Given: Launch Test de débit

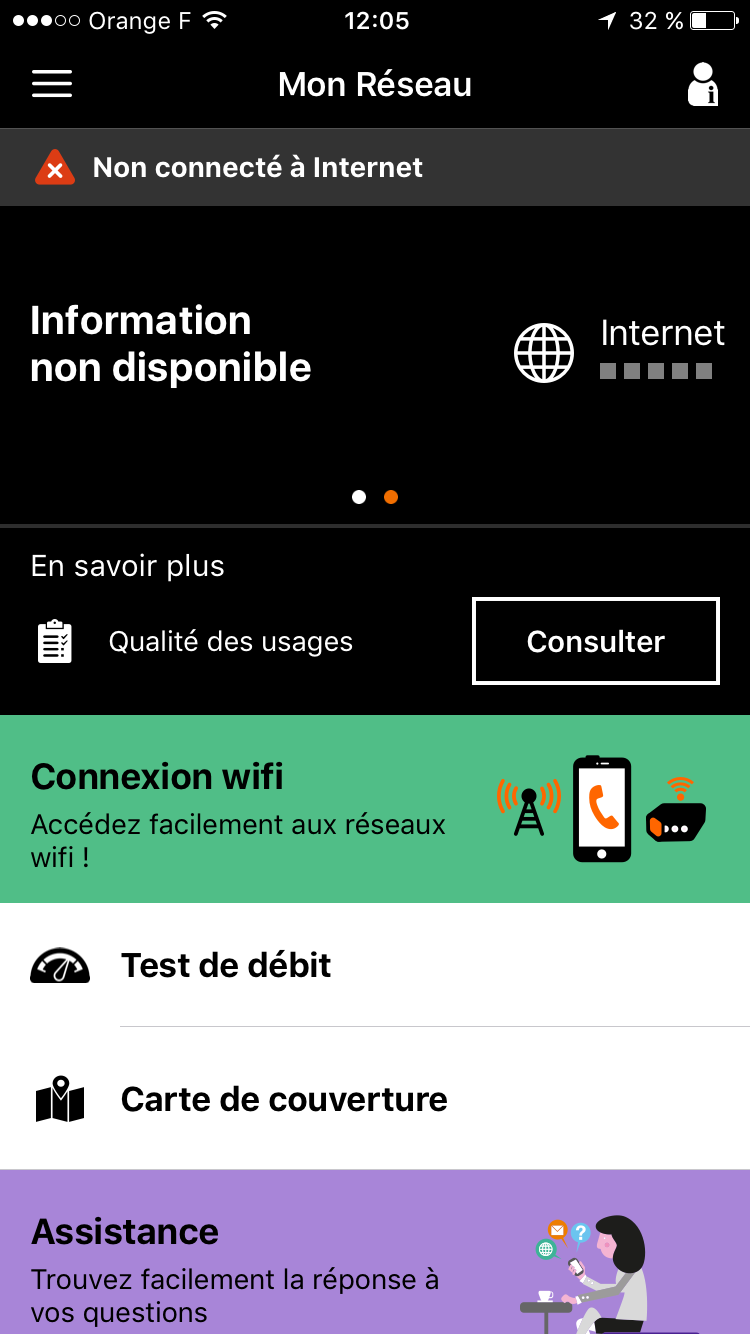Looking at the screenshot, I should pyautogui.click(x=375, y=965).
